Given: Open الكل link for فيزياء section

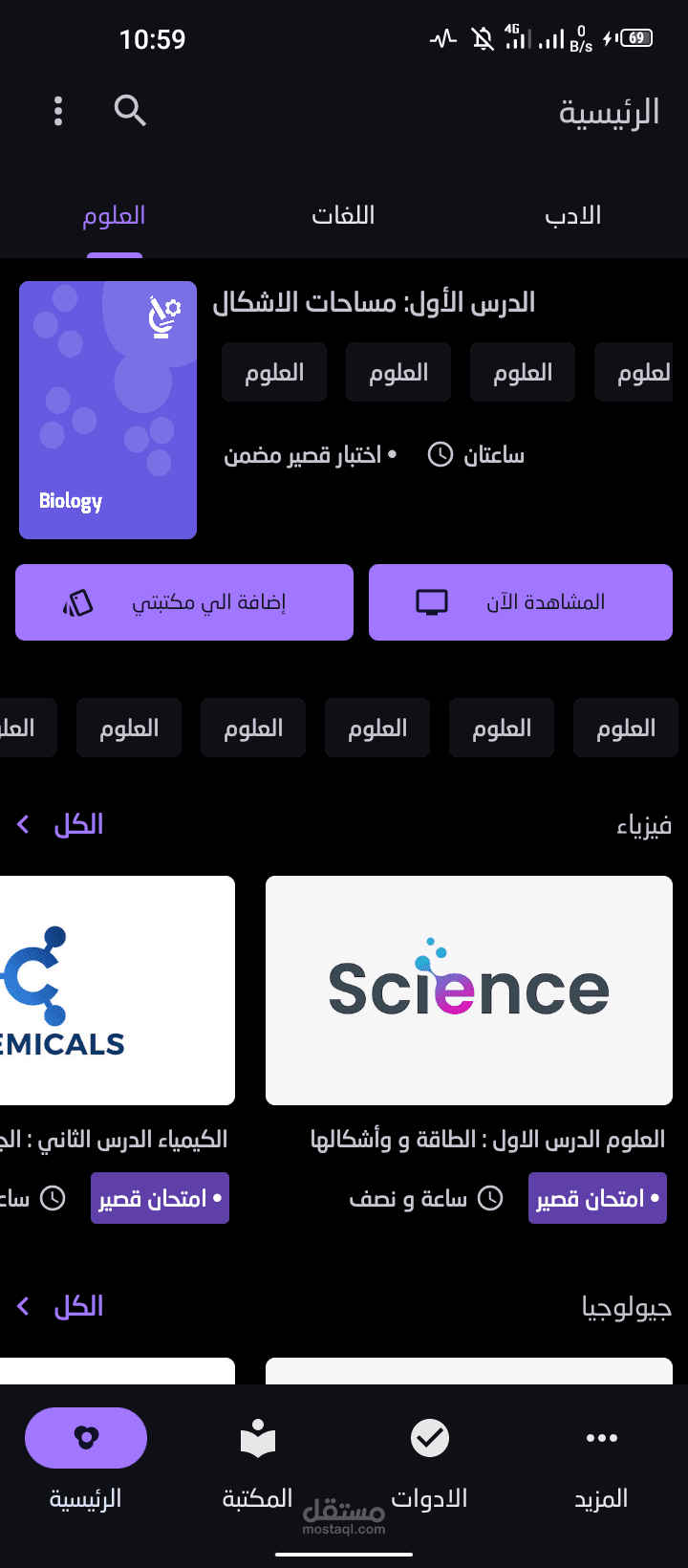Looking at the screenshot, I should tap(61, 824).
